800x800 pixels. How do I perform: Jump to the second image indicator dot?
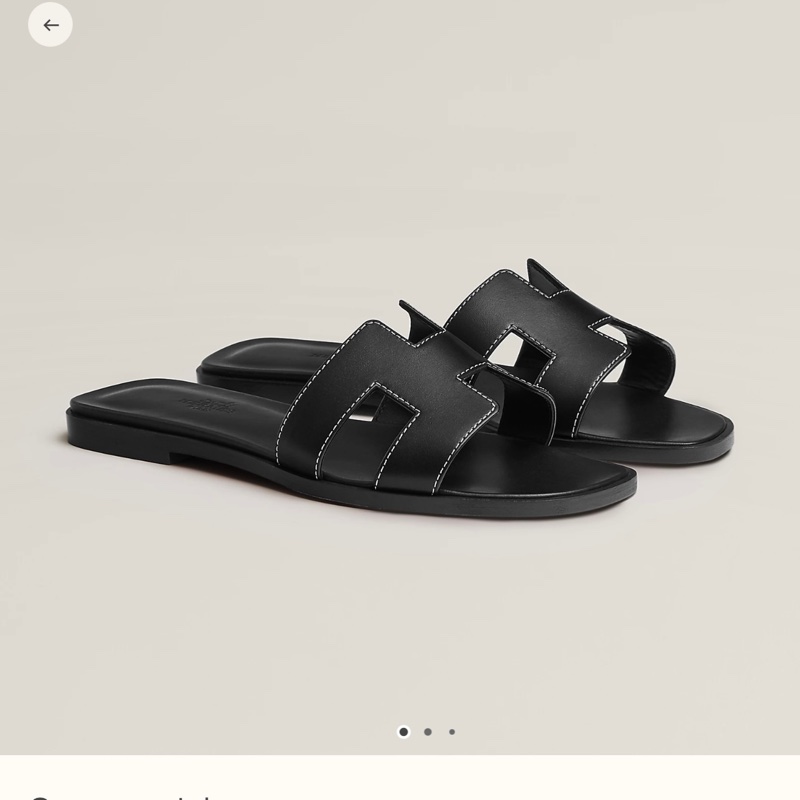click(428, 732)
